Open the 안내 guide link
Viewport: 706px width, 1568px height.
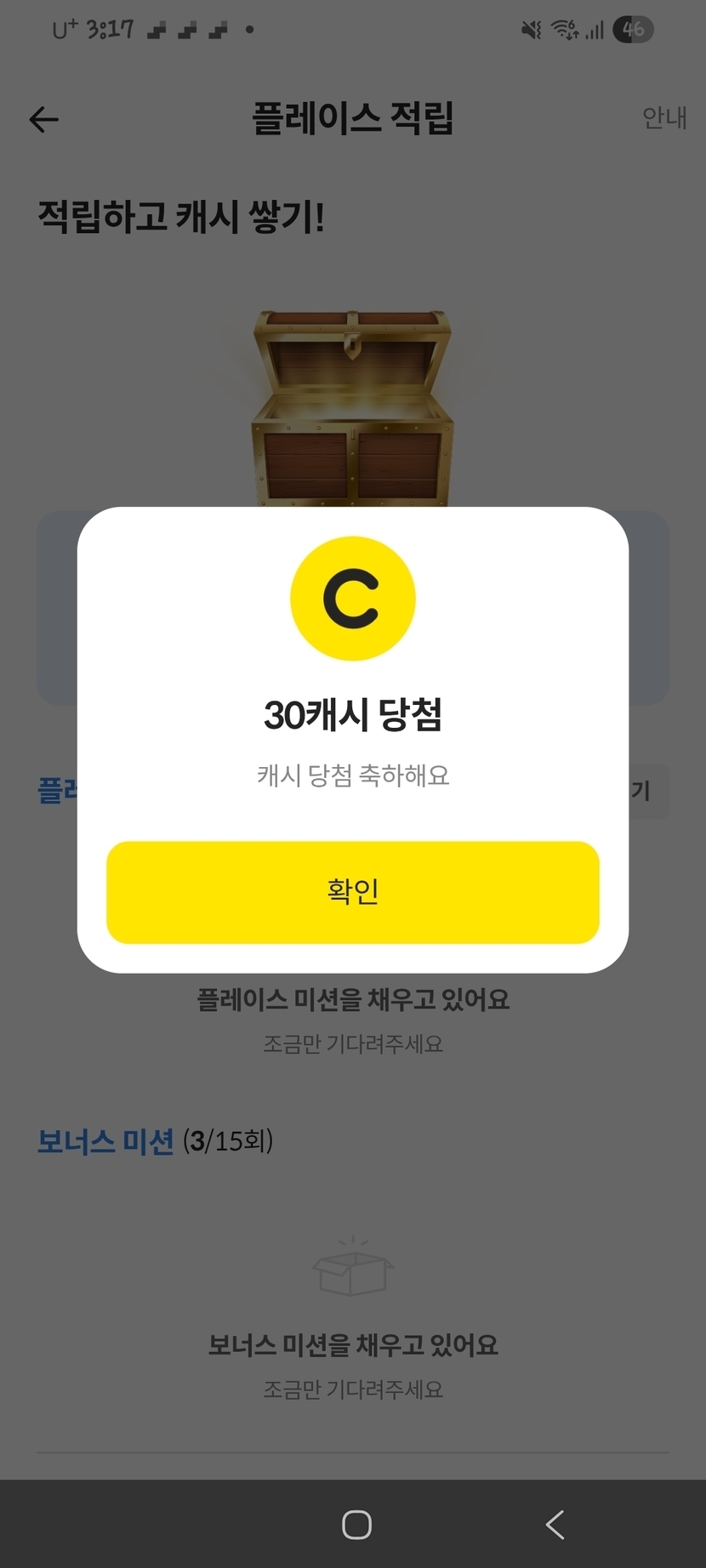click(x=664, y=117)
